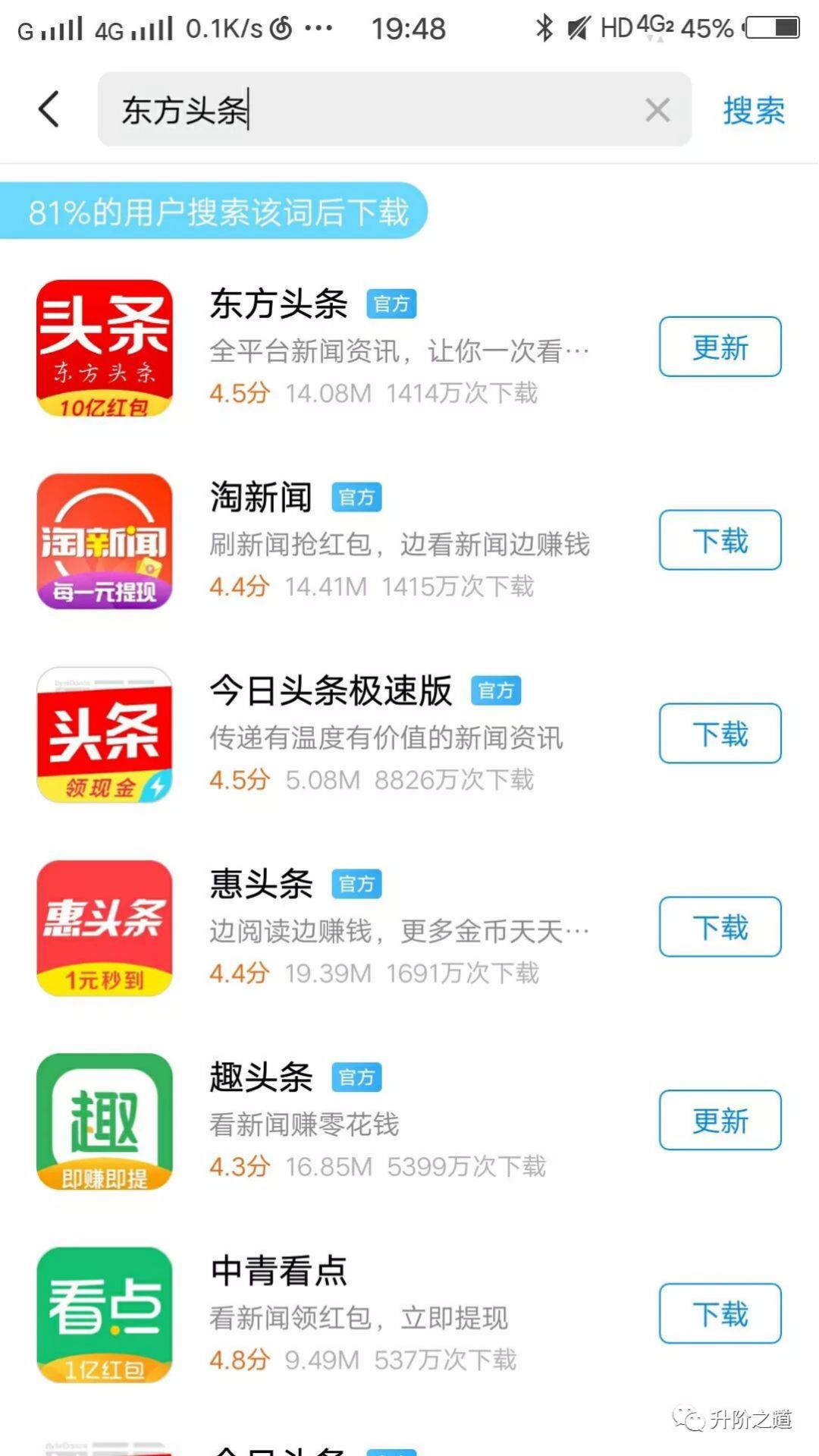This screenshot has height=1456, width=819.
Task: Tap the 淘新闻 app icon
Action: tap(104, 542)
